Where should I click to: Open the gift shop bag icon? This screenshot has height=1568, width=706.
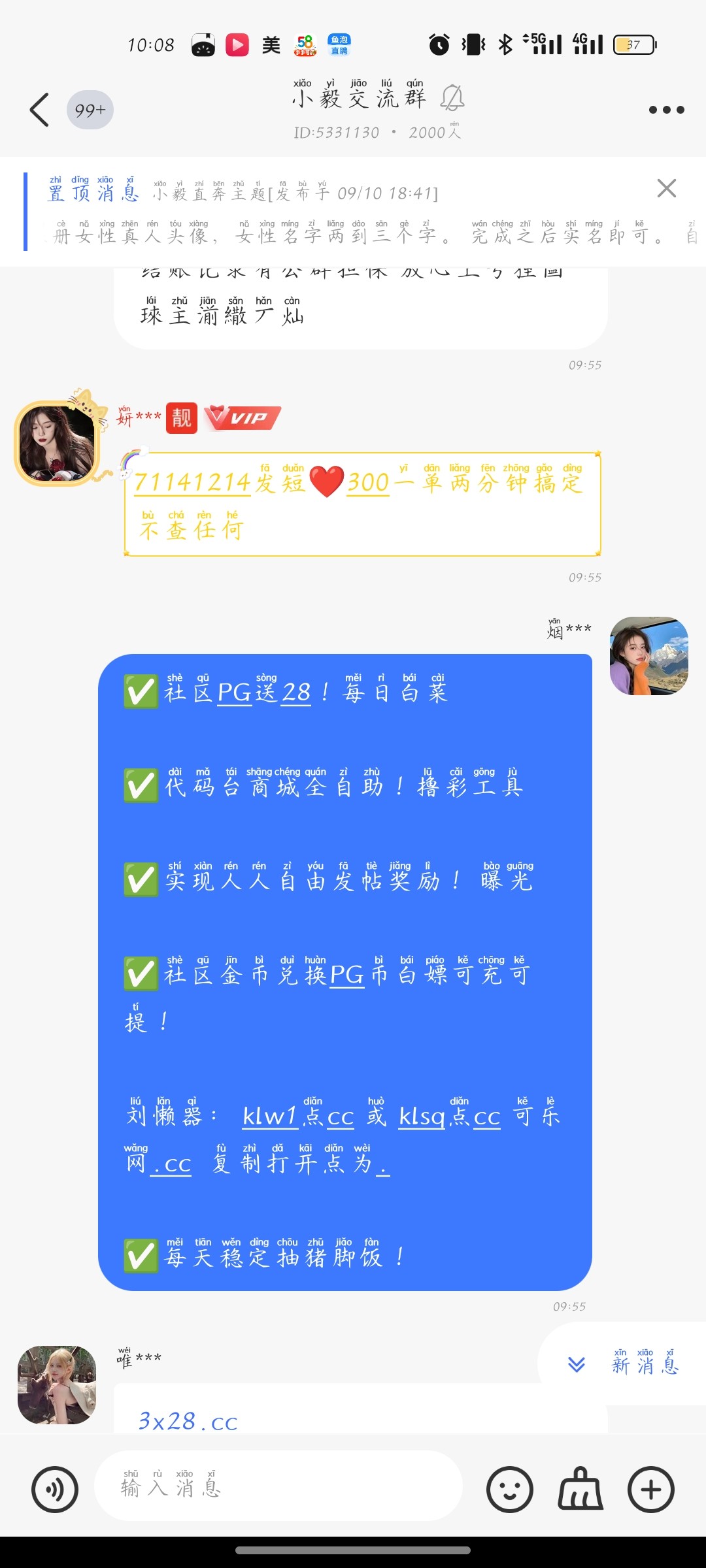pos(580,1490)
